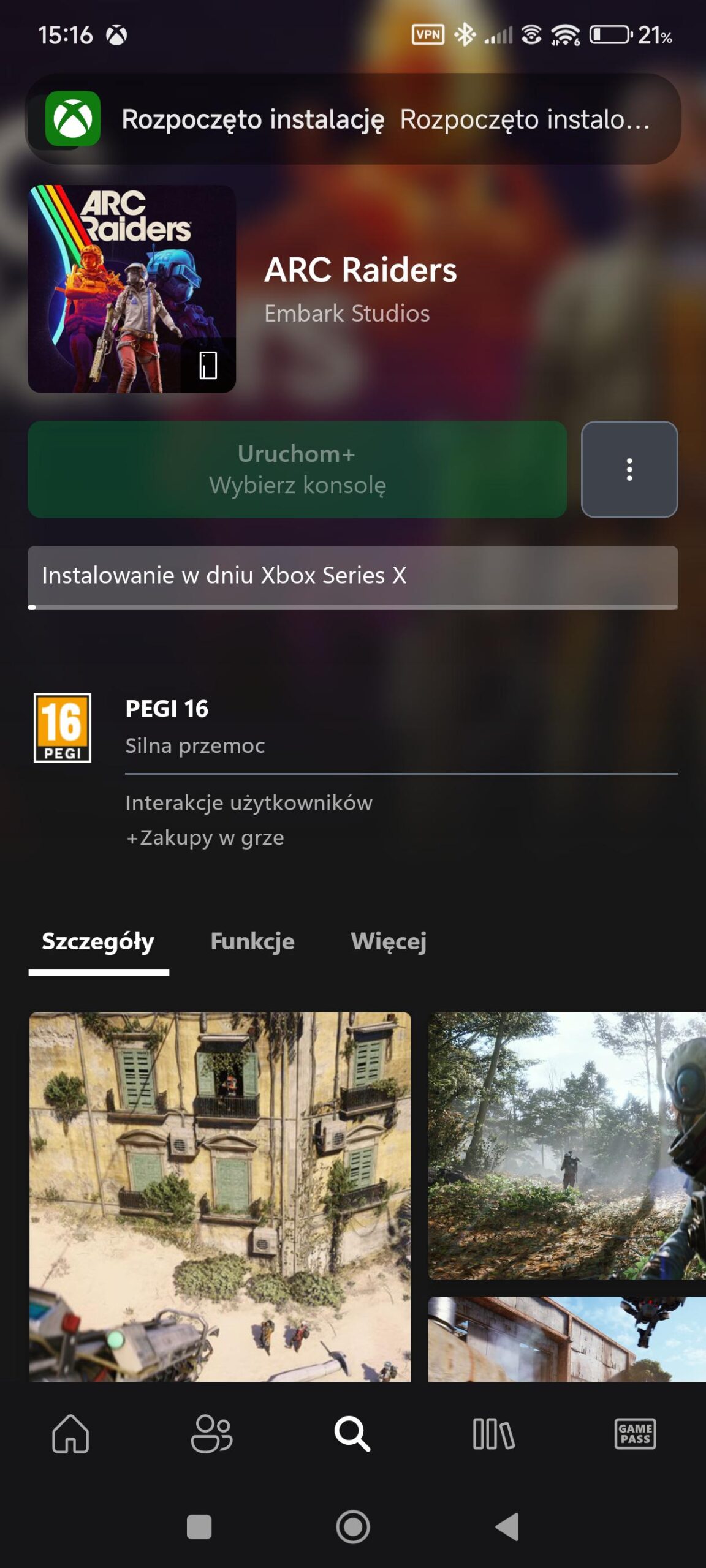Open the Rozpoczęto instalację notification banner
The image size is (706, 1568).
[x=353, y=119]
